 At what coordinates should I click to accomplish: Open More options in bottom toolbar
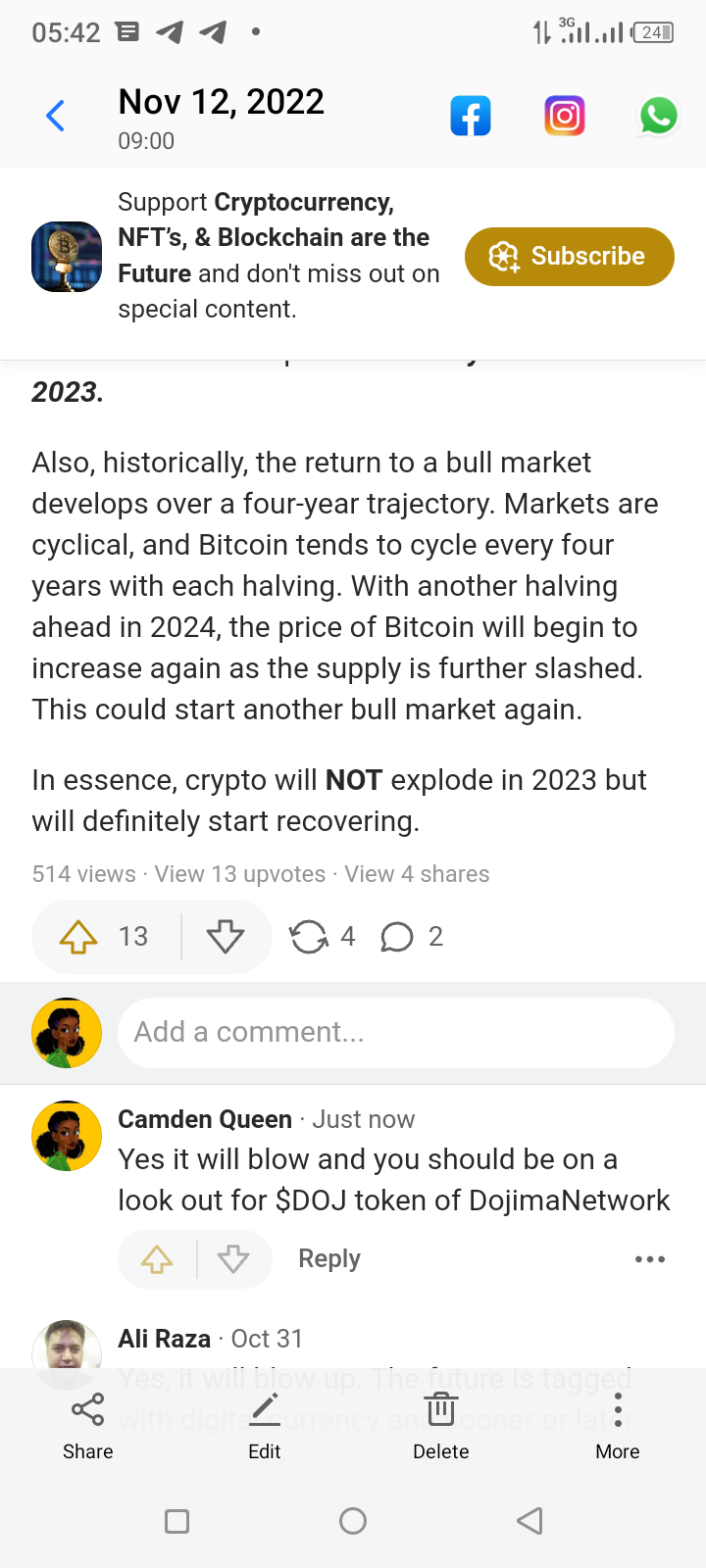618,1426
